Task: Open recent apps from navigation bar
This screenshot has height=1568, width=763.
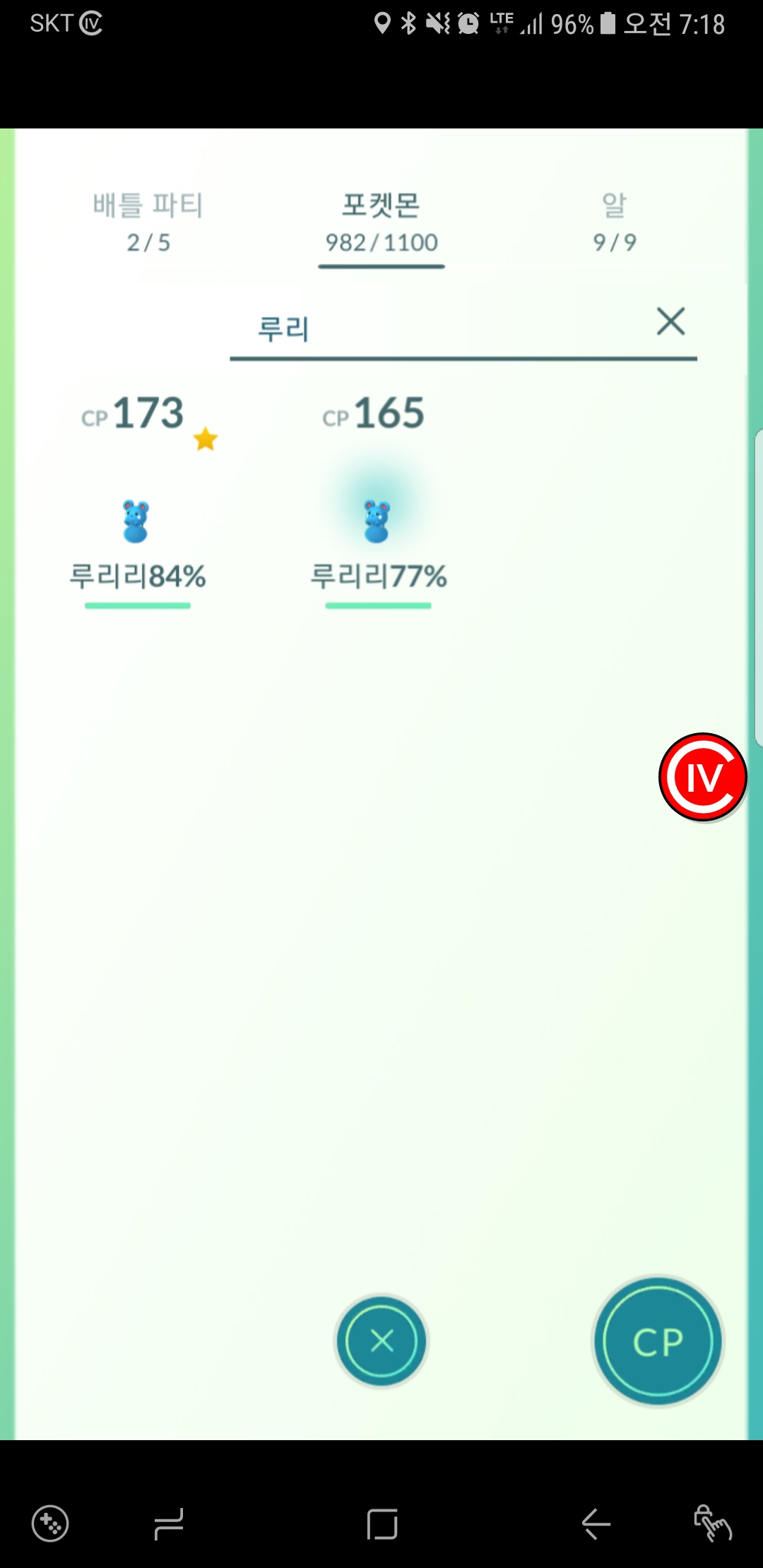Action: 169,1524
